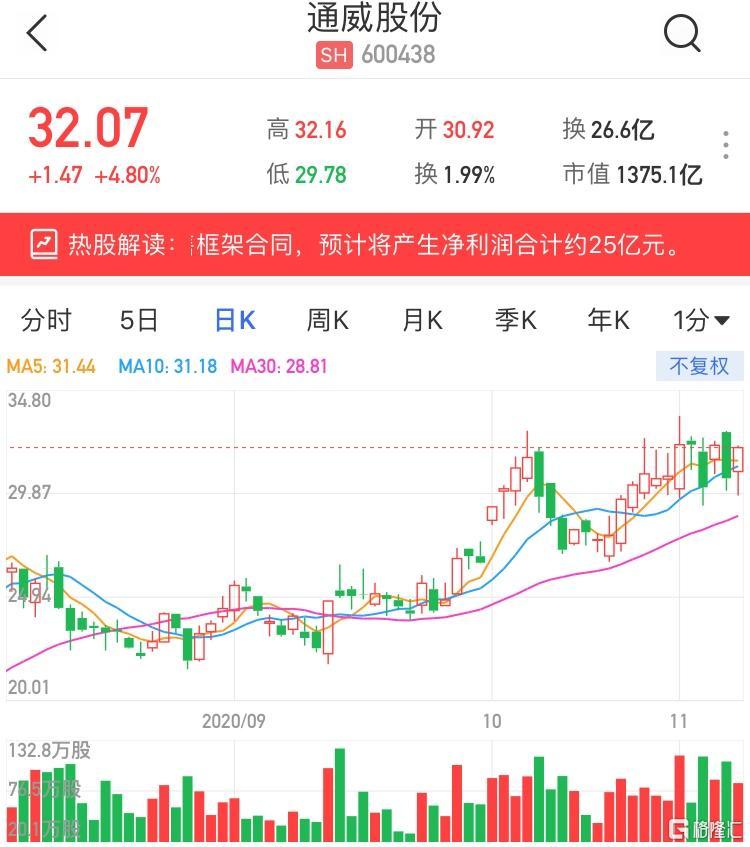Screen dimensions: 750x847
Task: Select the 月K monthly chart tab
Action: 421,320
